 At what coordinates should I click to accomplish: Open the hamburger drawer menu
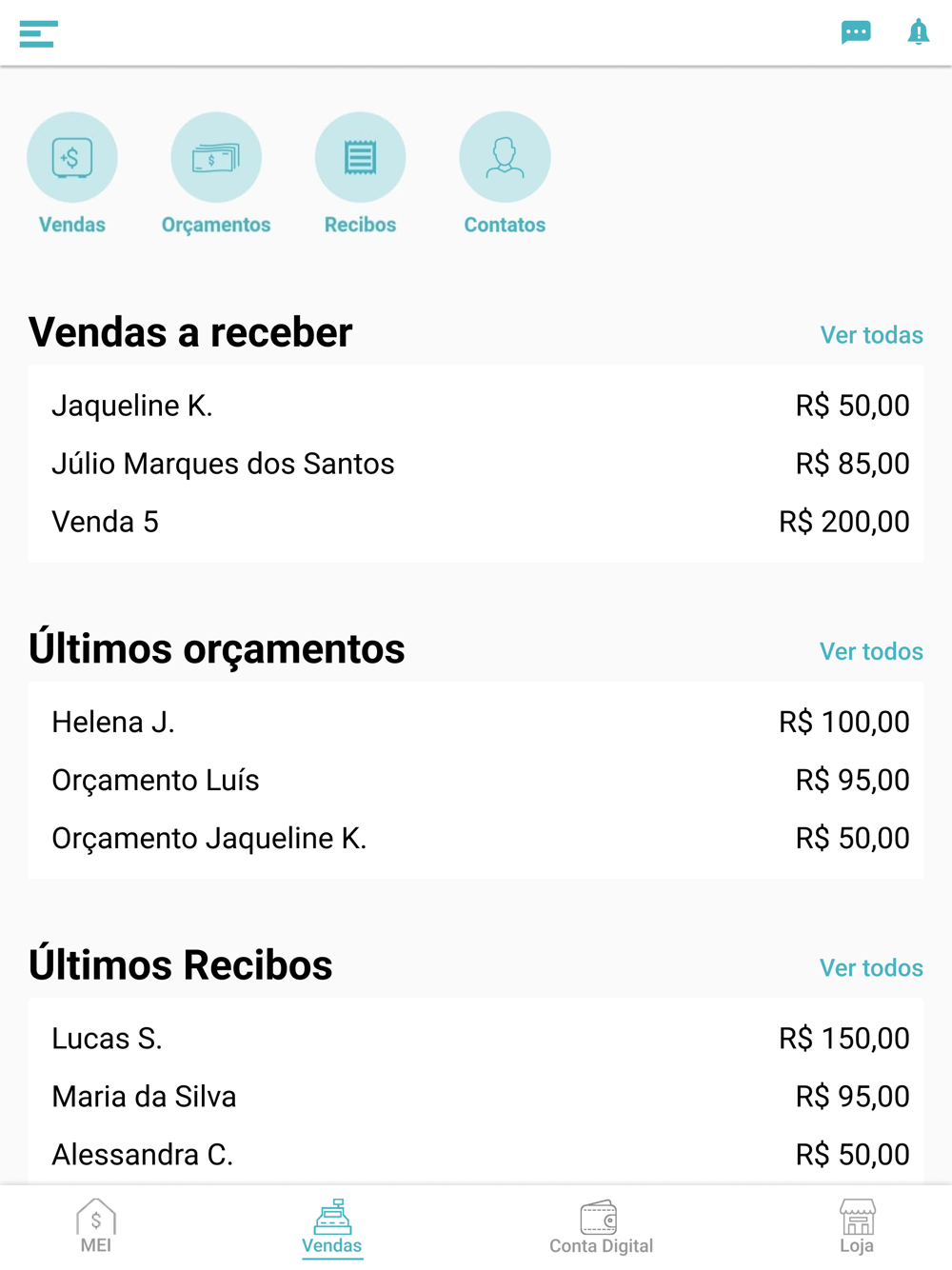[38, 33]
